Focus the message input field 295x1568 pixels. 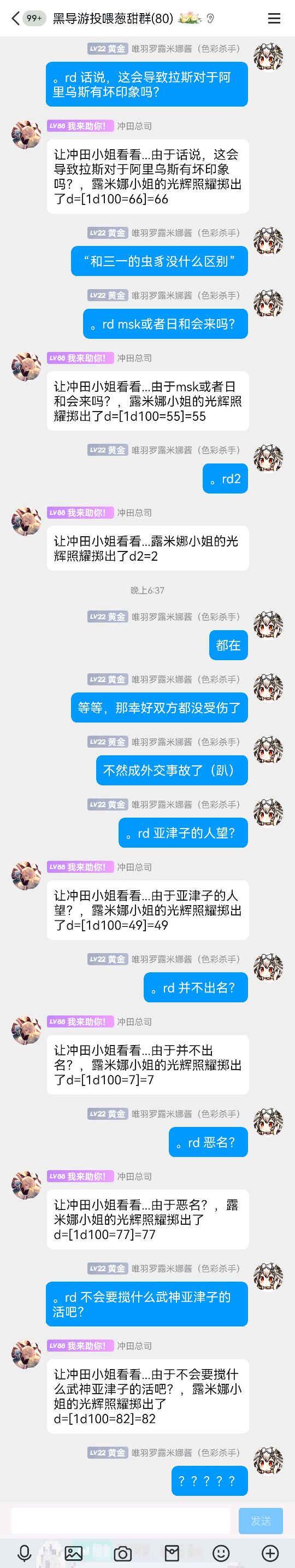point(120,1520)
